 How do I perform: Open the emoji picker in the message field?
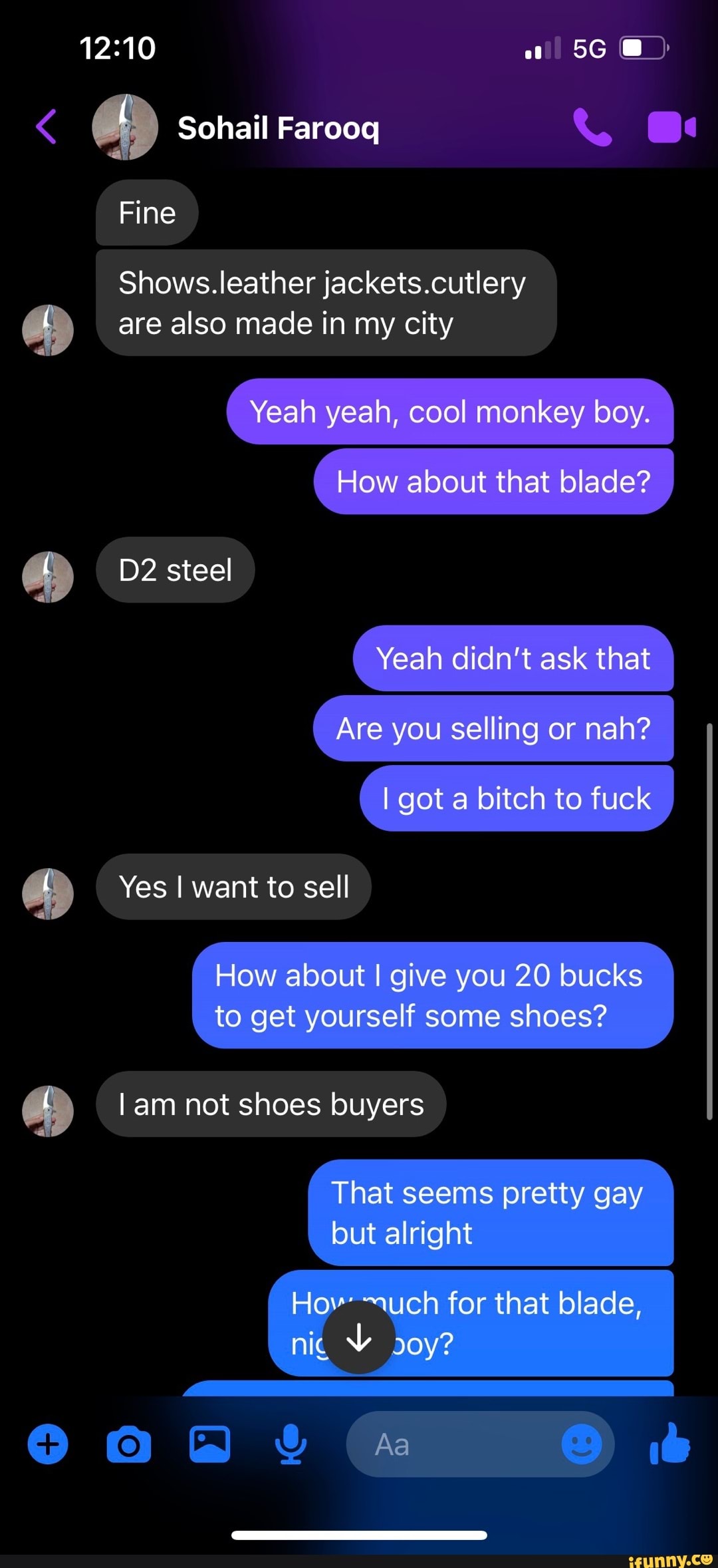581,1444
